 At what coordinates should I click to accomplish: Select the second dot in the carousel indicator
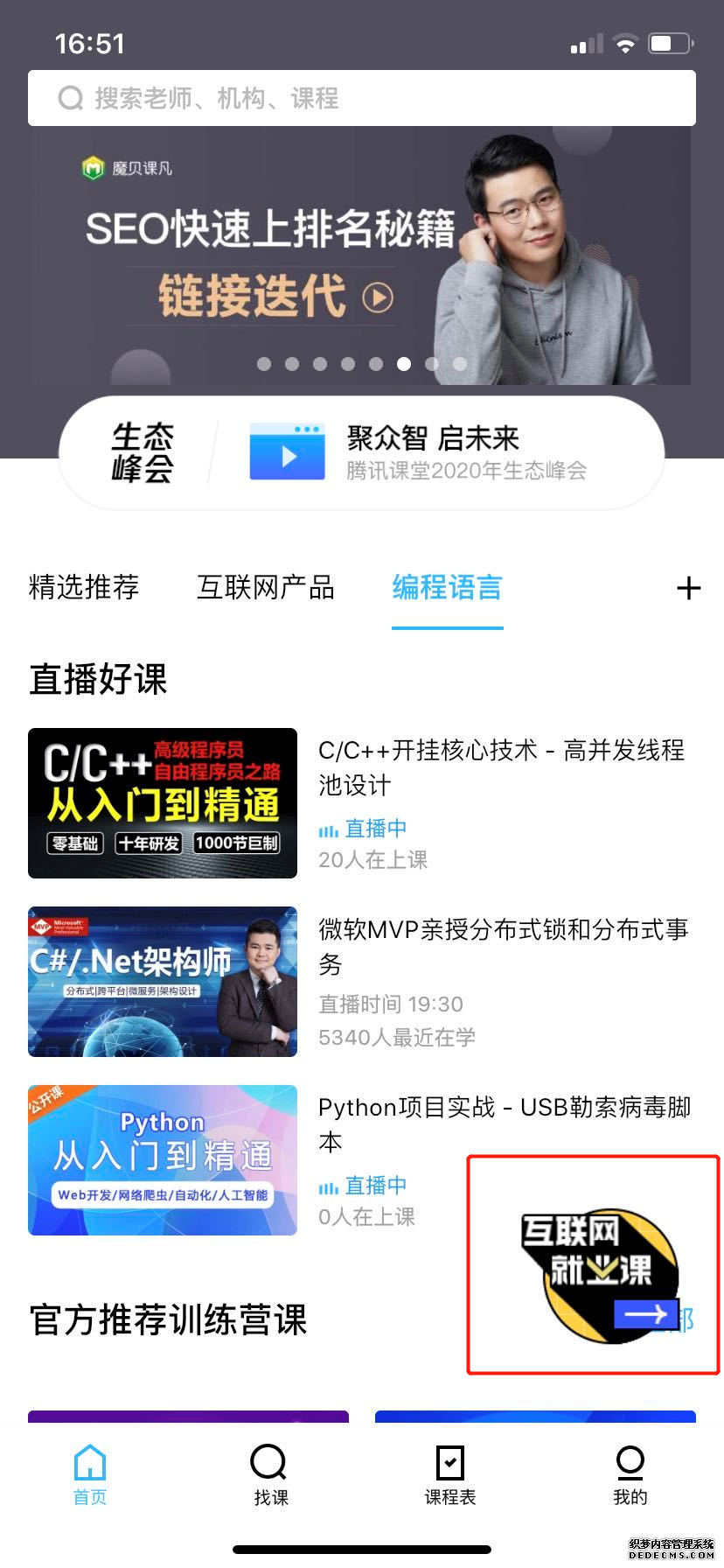pyautogui.click(x=293, y=364)
